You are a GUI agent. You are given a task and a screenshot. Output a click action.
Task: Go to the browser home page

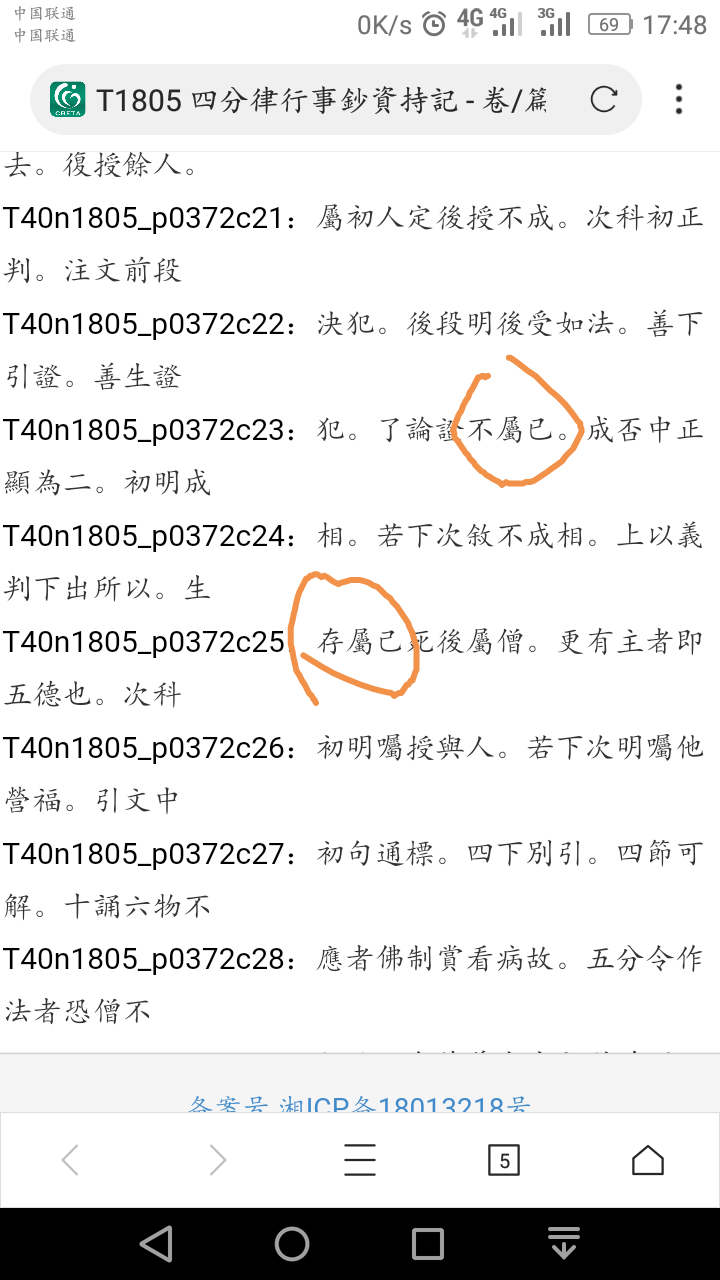click(x=648, y=1160)
